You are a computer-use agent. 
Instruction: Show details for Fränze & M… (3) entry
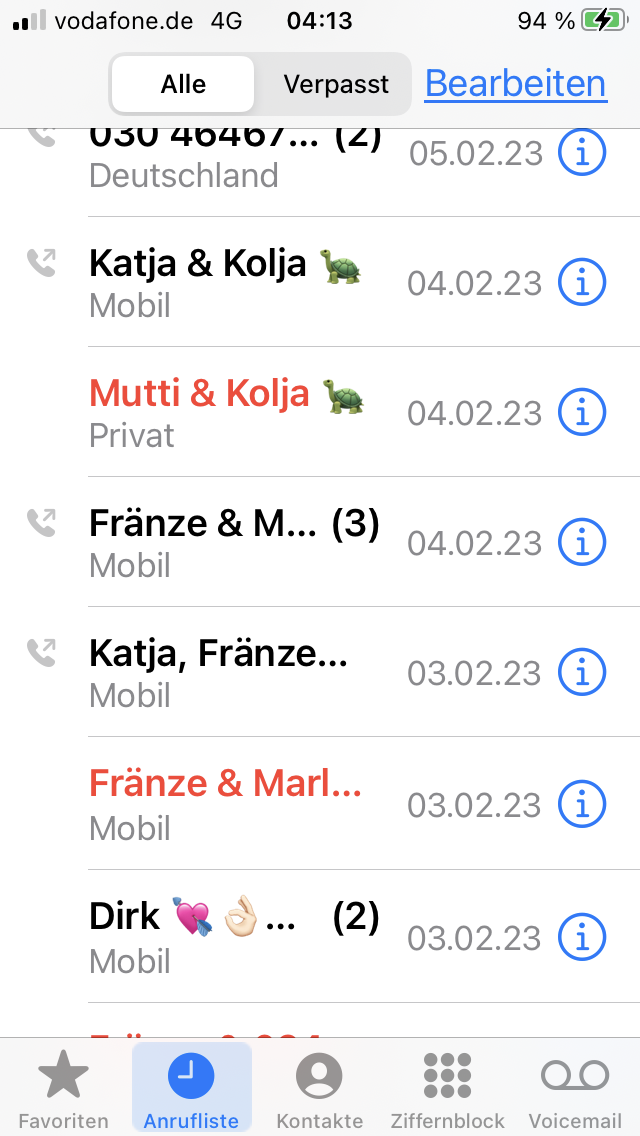(x=582, y=542)
